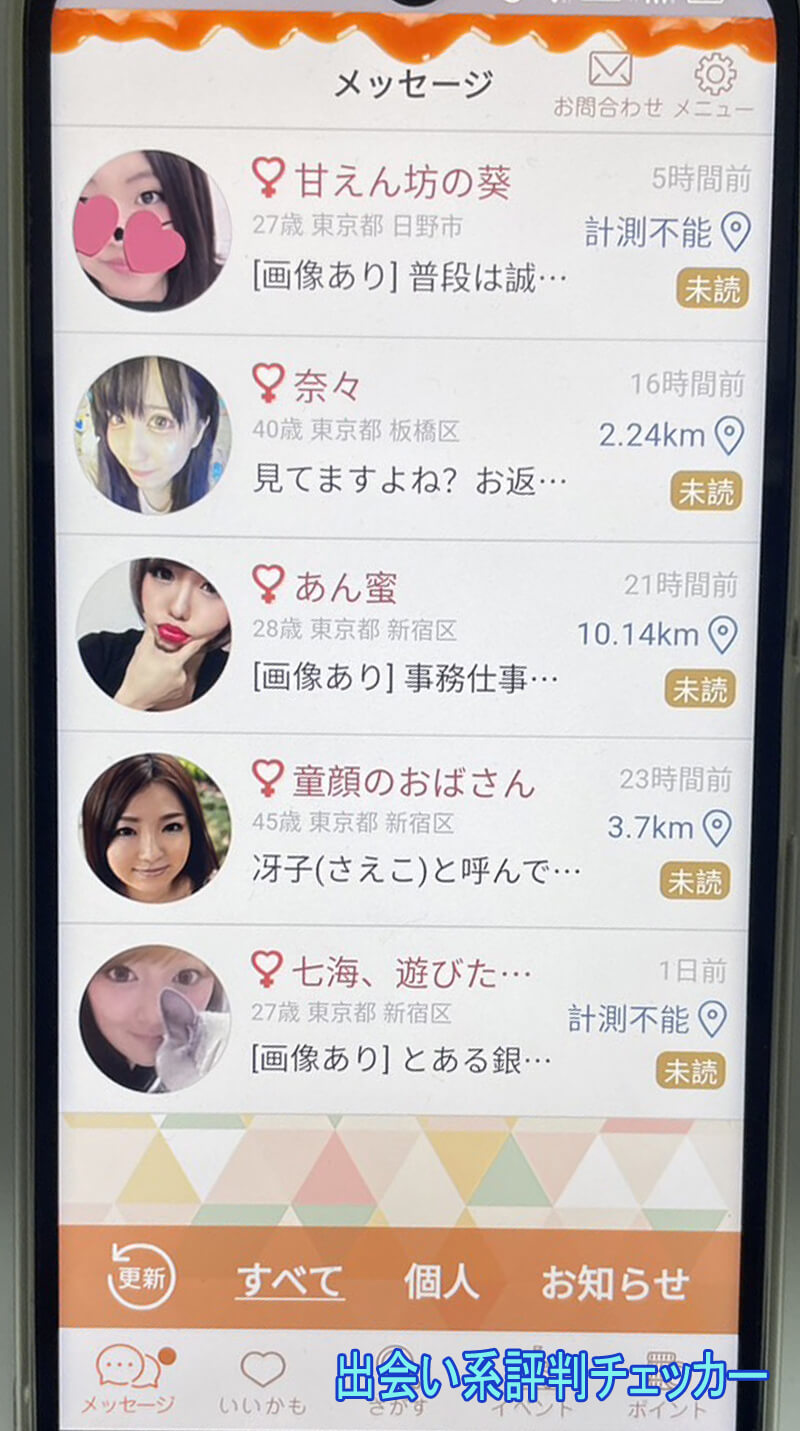Switch to the お知らせ filter tab
This screenshot has height=1431, width=800.
pyautogui.click(x=615, y=1282)
